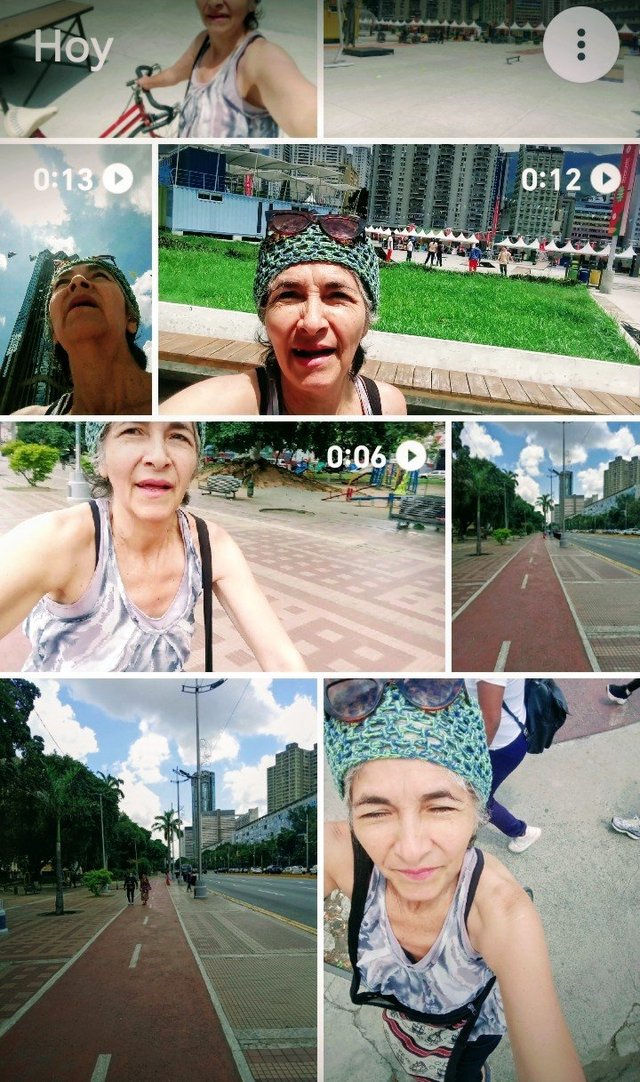640x1082 pixels.
Task: Open the three-dot overflow menu
Action: [581, 44]
